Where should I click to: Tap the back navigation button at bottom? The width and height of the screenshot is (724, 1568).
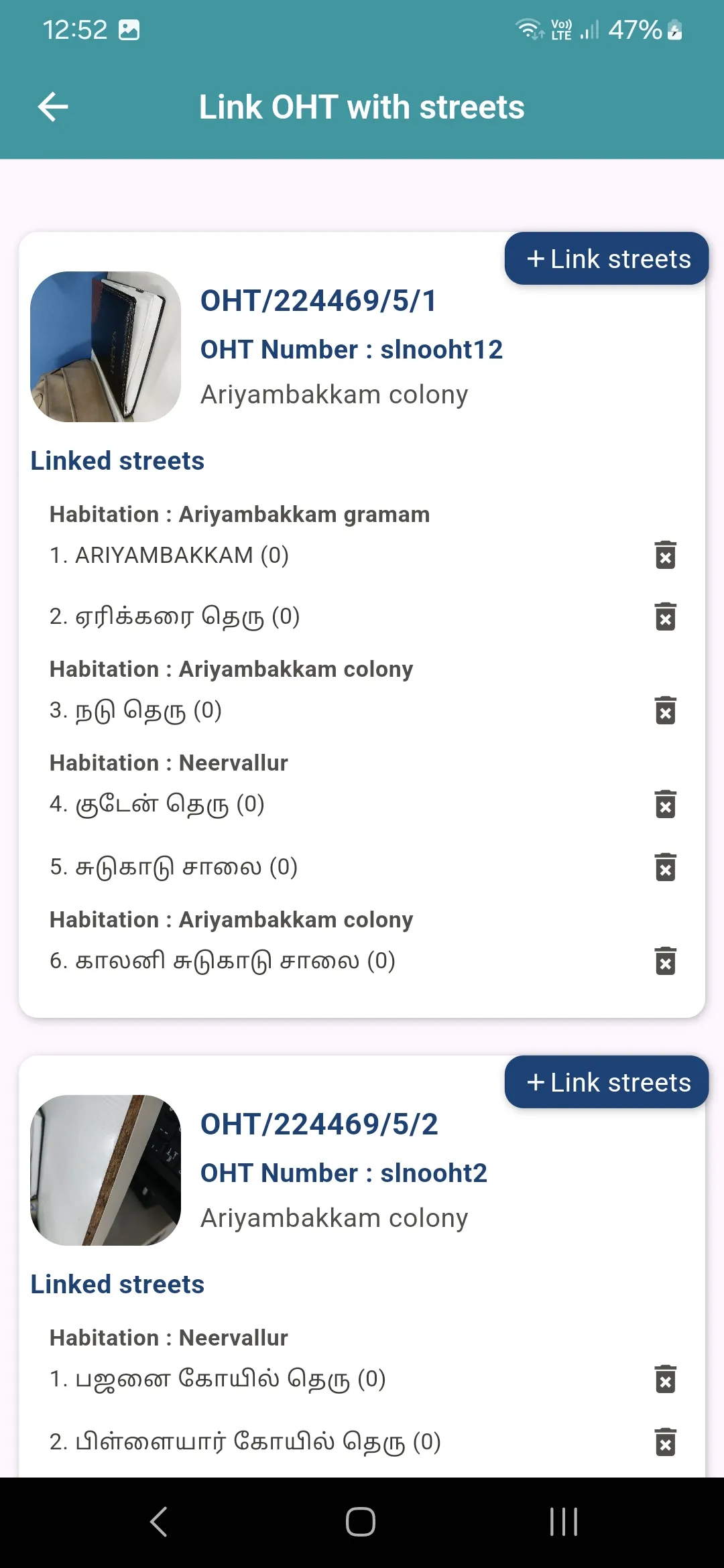[160, 1522]
